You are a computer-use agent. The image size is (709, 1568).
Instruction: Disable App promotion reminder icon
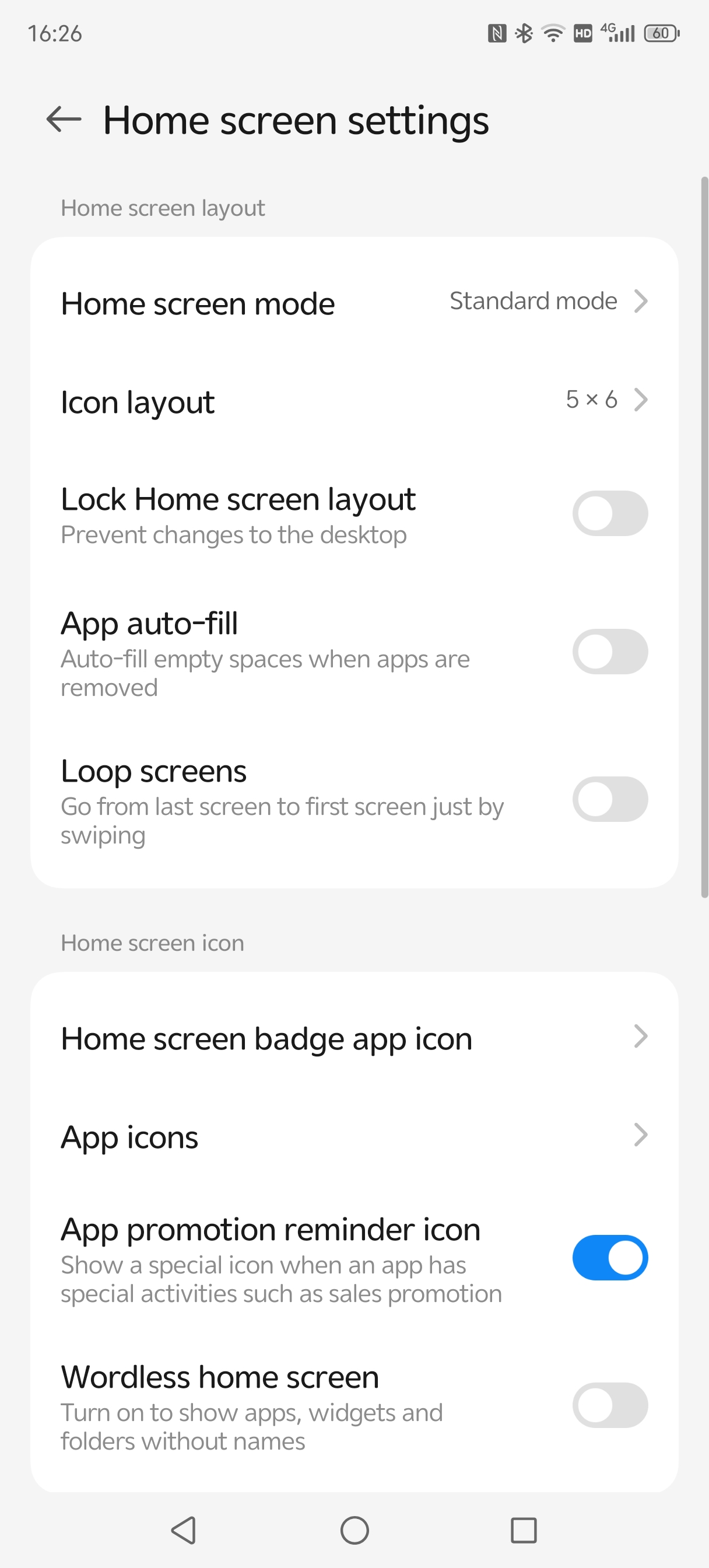(609, 1258)
